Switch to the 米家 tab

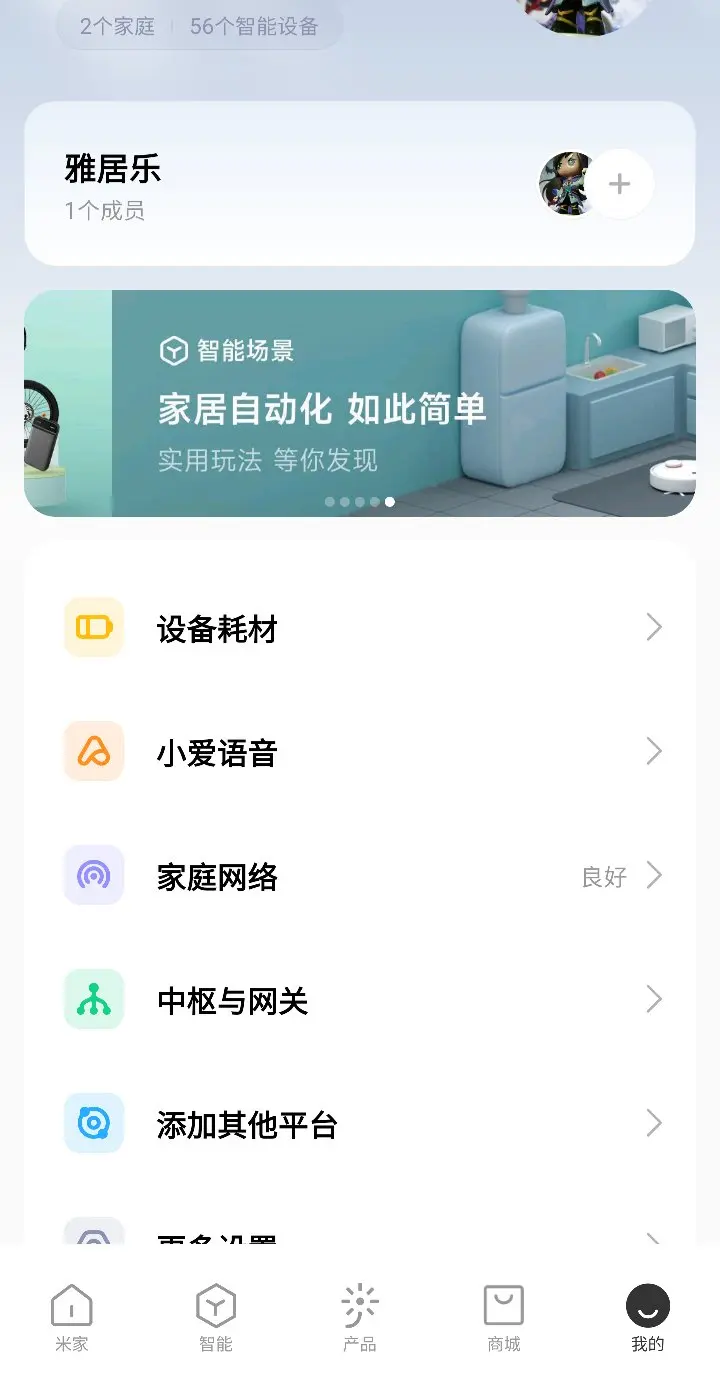pyautogui.click(x=72, y=1318)
